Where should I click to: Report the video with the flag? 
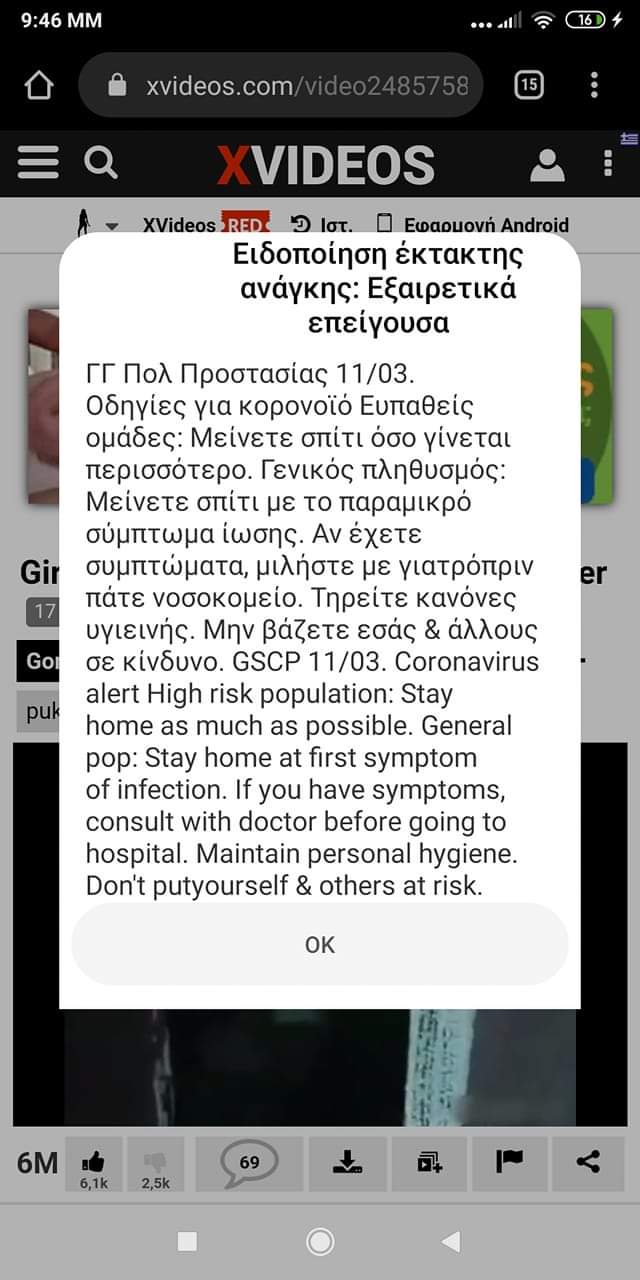510,1164
